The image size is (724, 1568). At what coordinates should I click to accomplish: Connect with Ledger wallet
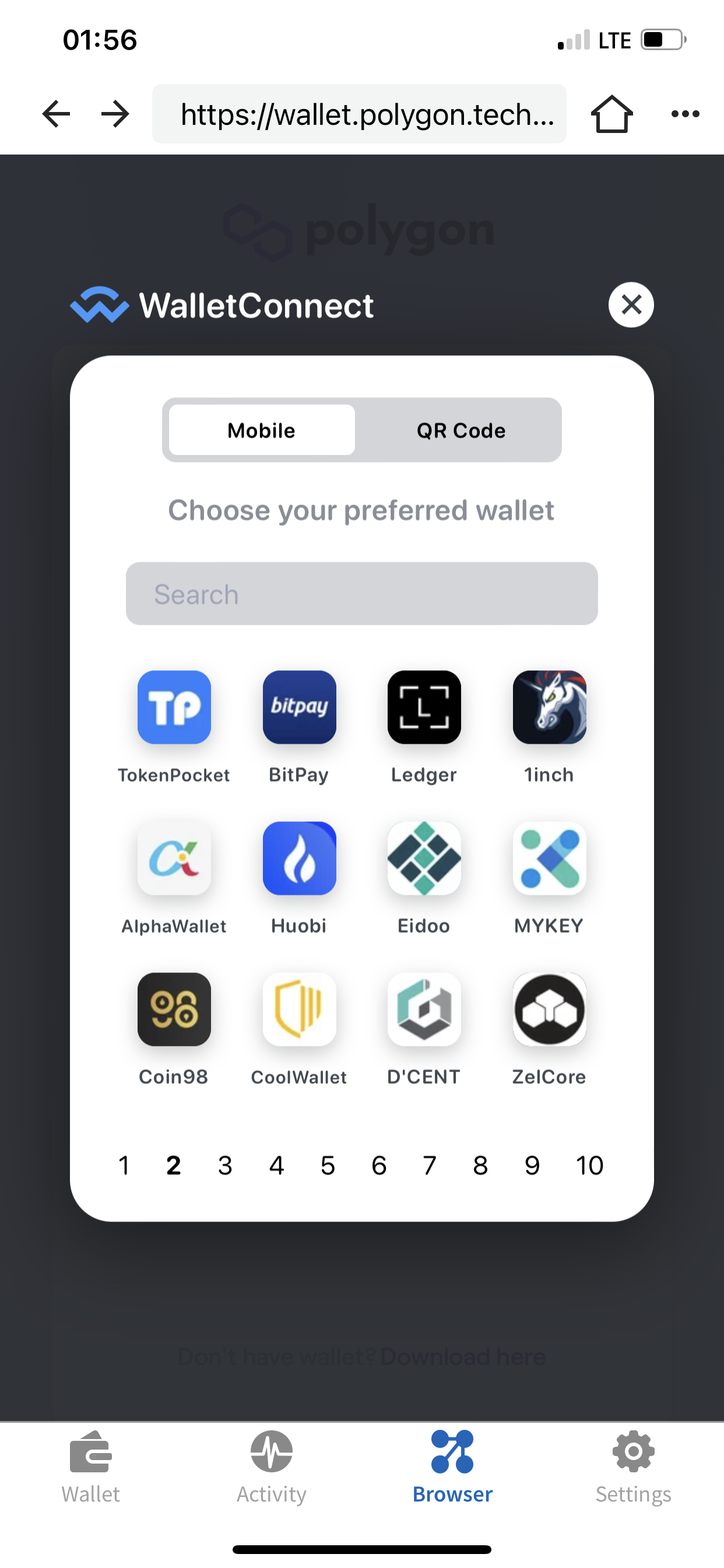(424, 708)
